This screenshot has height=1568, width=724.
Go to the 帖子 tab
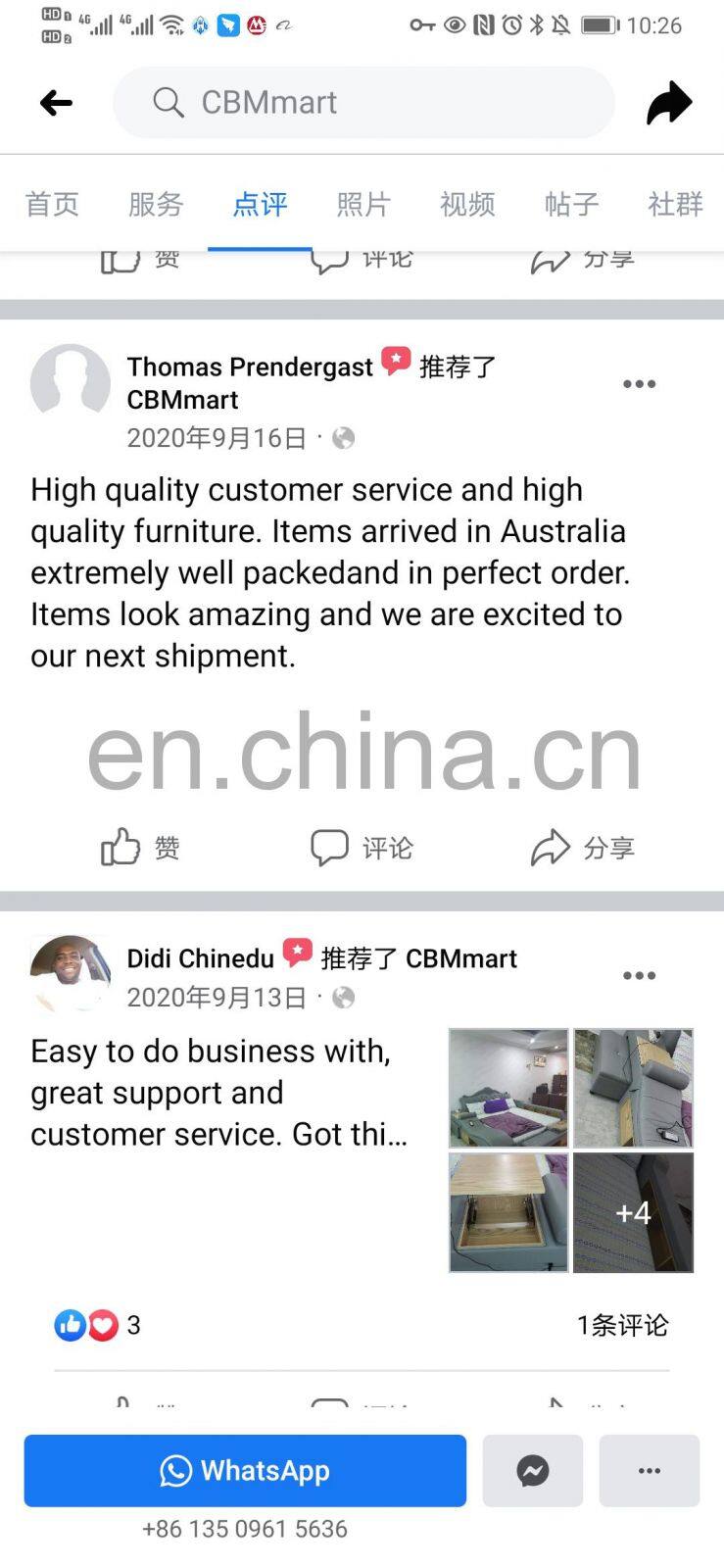(x=571, y=204)
